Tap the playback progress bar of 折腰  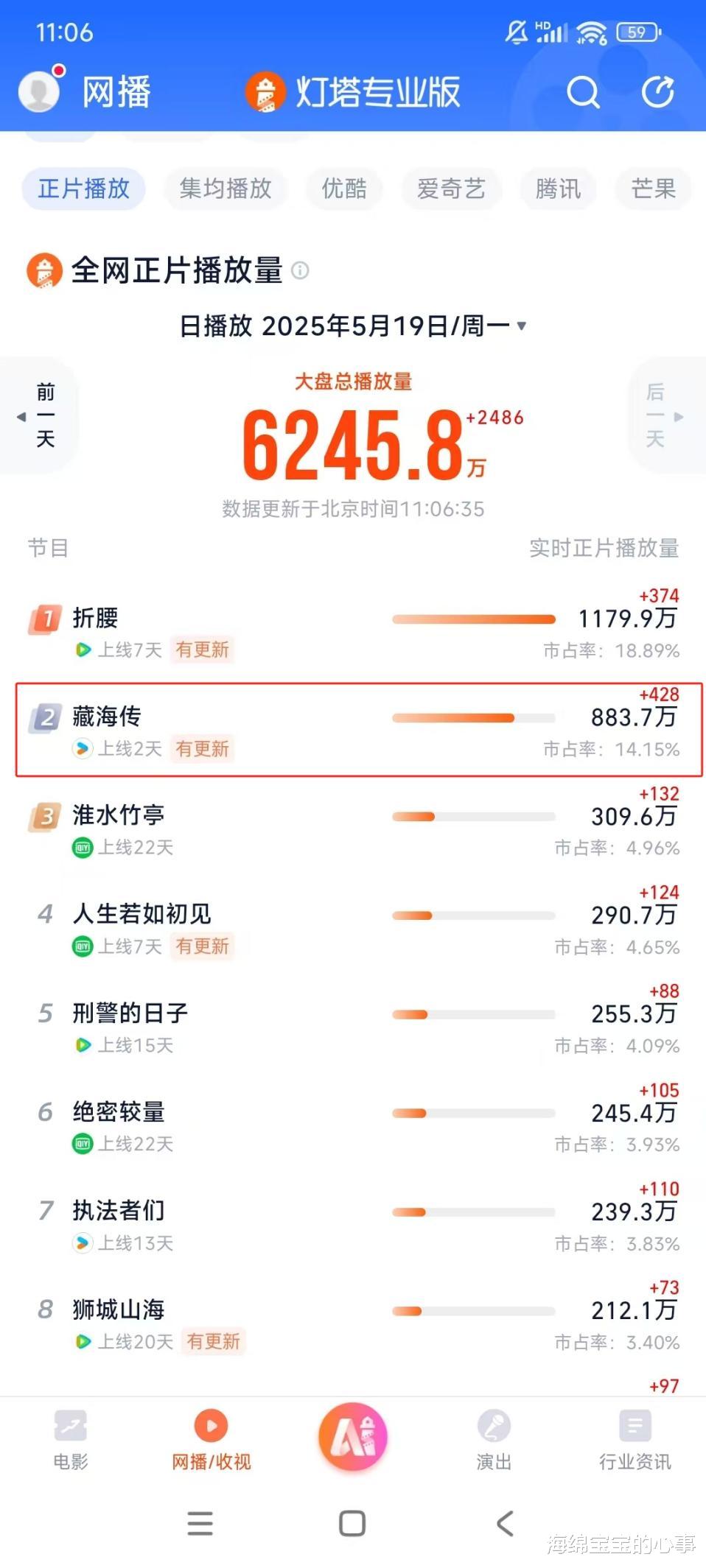tap(475, 619)
